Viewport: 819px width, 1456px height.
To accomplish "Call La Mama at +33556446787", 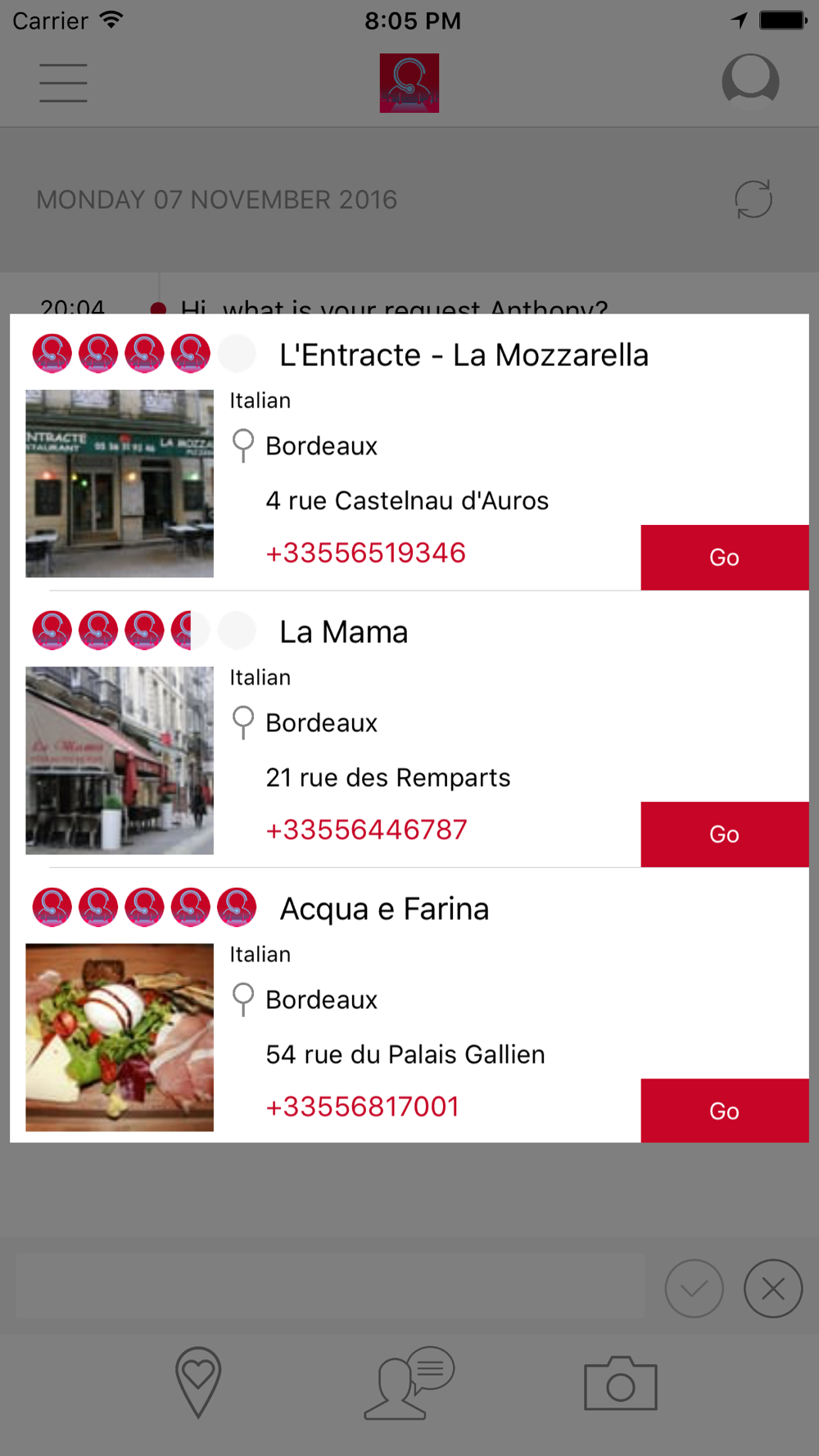I will coord(366,830).
